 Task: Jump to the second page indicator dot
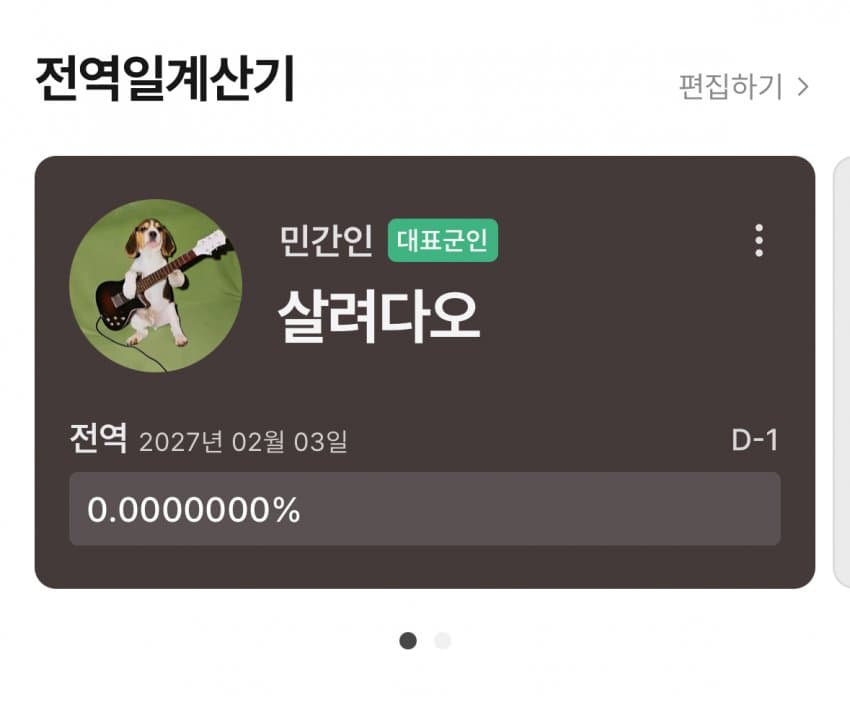click(x=442, y=641)
